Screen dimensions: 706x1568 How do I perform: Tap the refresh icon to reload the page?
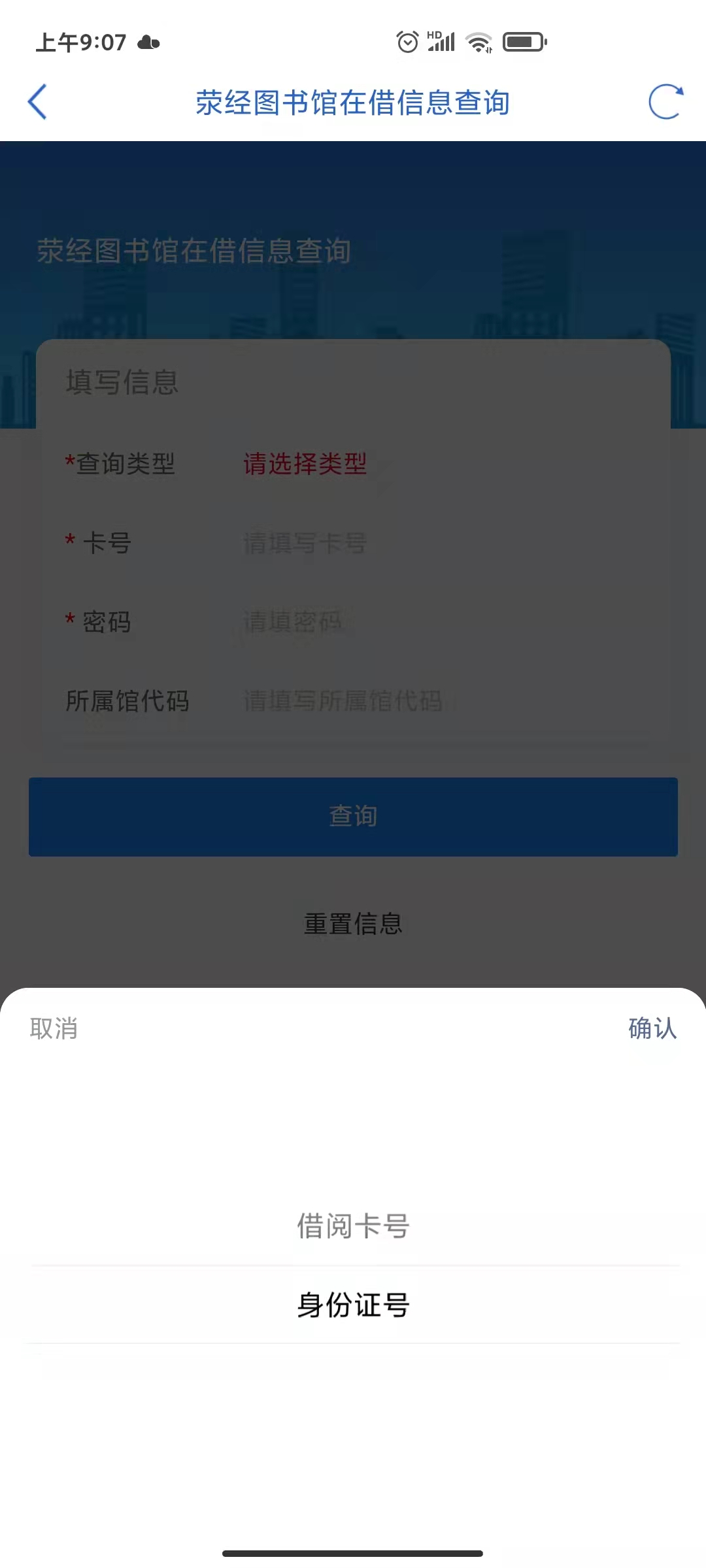click(665, 103)
